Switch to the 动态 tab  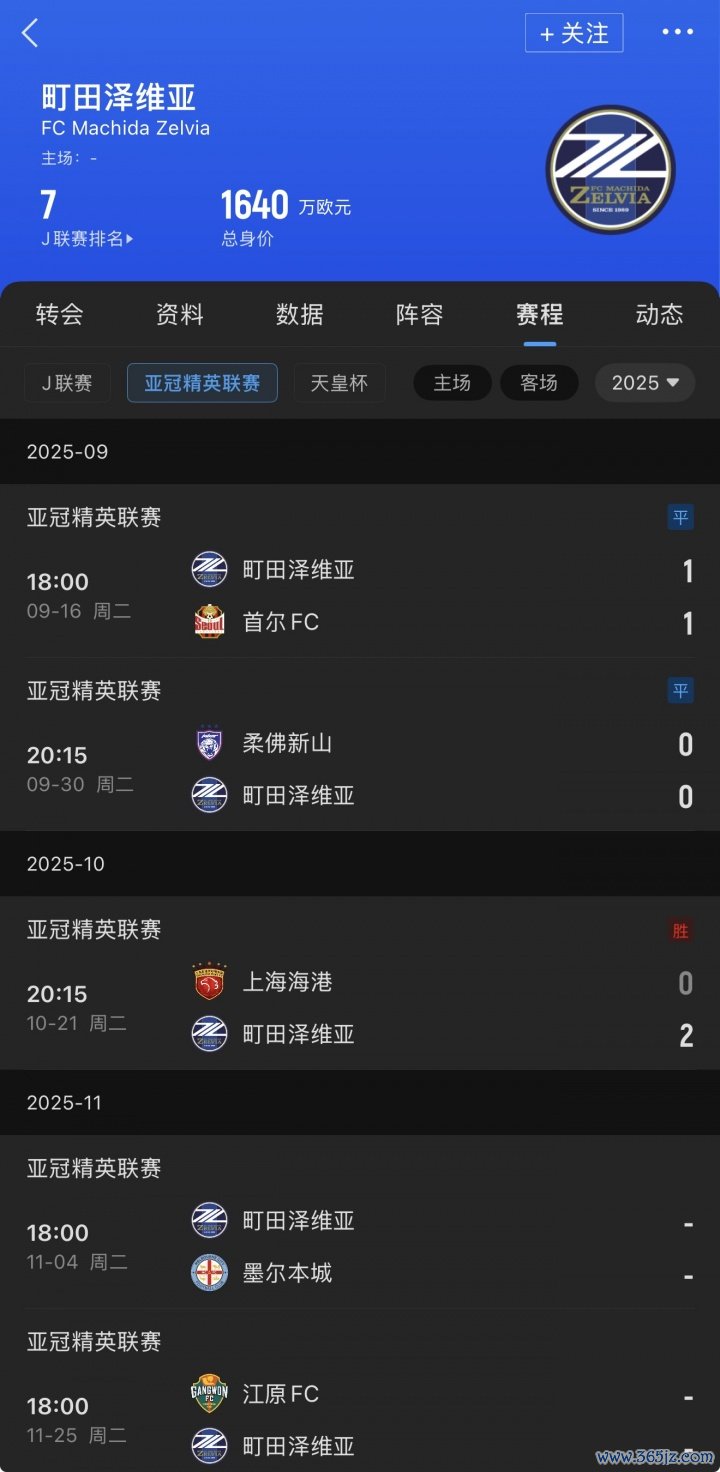pyautogui.click(x=659, y=314)
